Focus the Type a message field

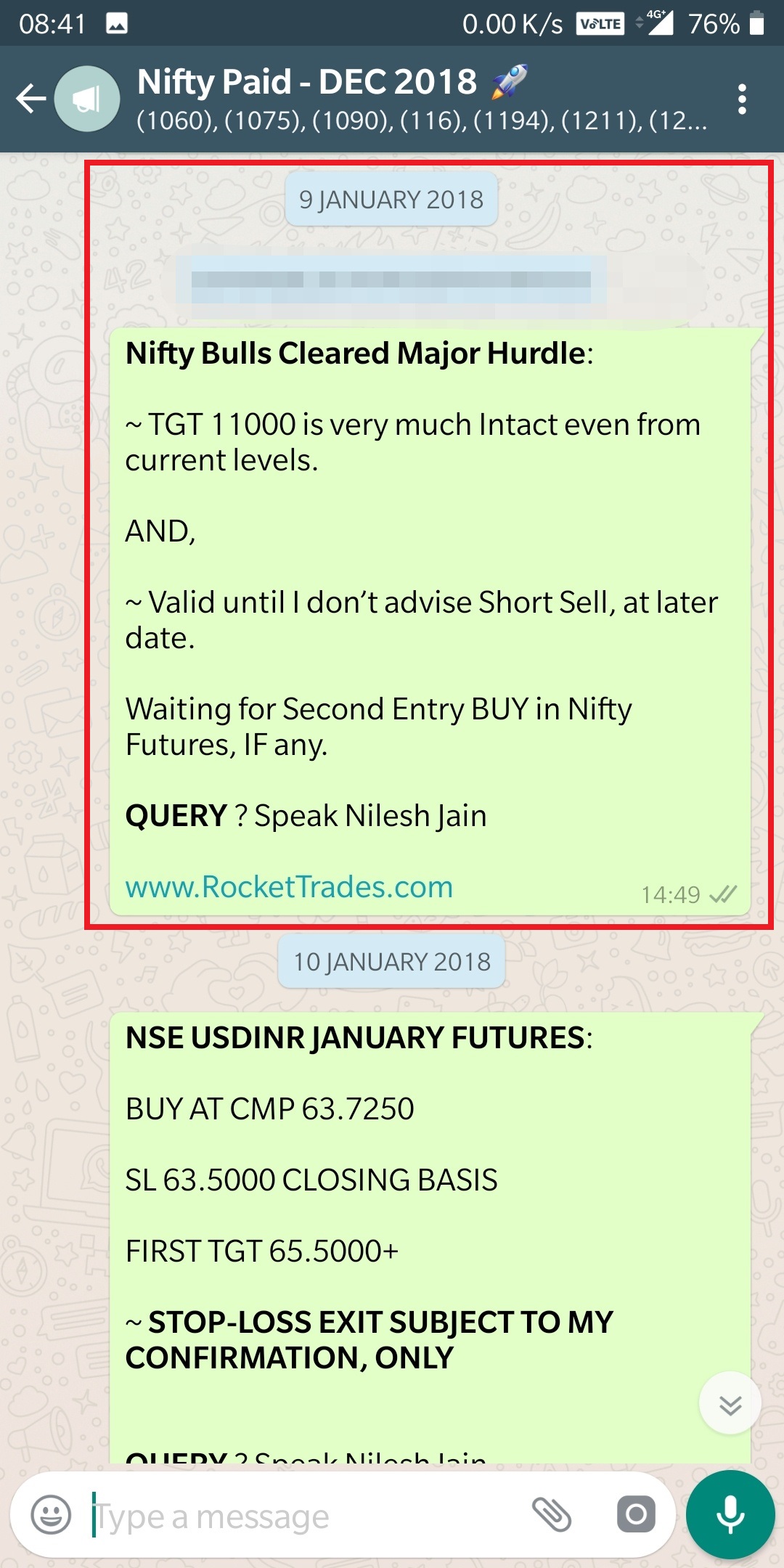pos(305,1516)
